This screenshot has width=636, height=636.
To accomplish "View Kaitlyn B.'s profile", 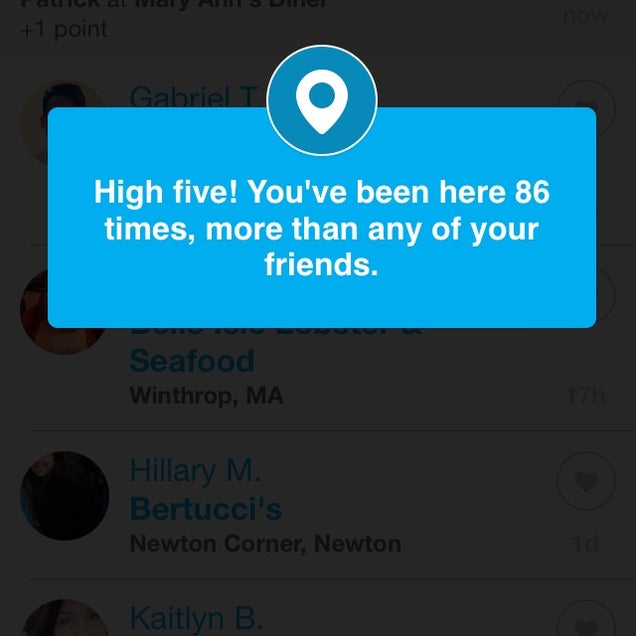I will pos(196,617).
